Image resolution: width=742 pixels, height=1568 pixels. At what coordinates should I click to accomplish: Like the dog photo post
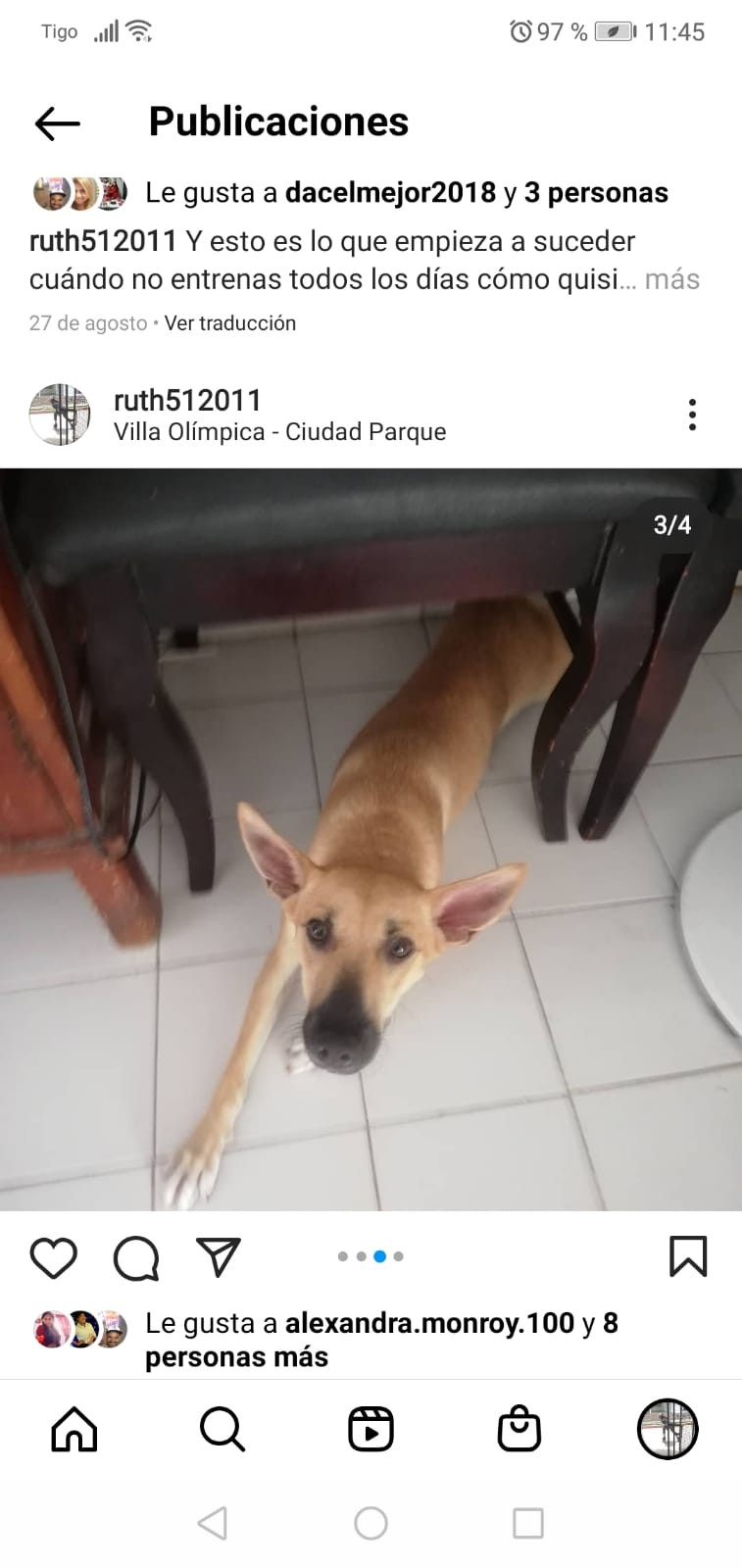(x=53, y=1257)
